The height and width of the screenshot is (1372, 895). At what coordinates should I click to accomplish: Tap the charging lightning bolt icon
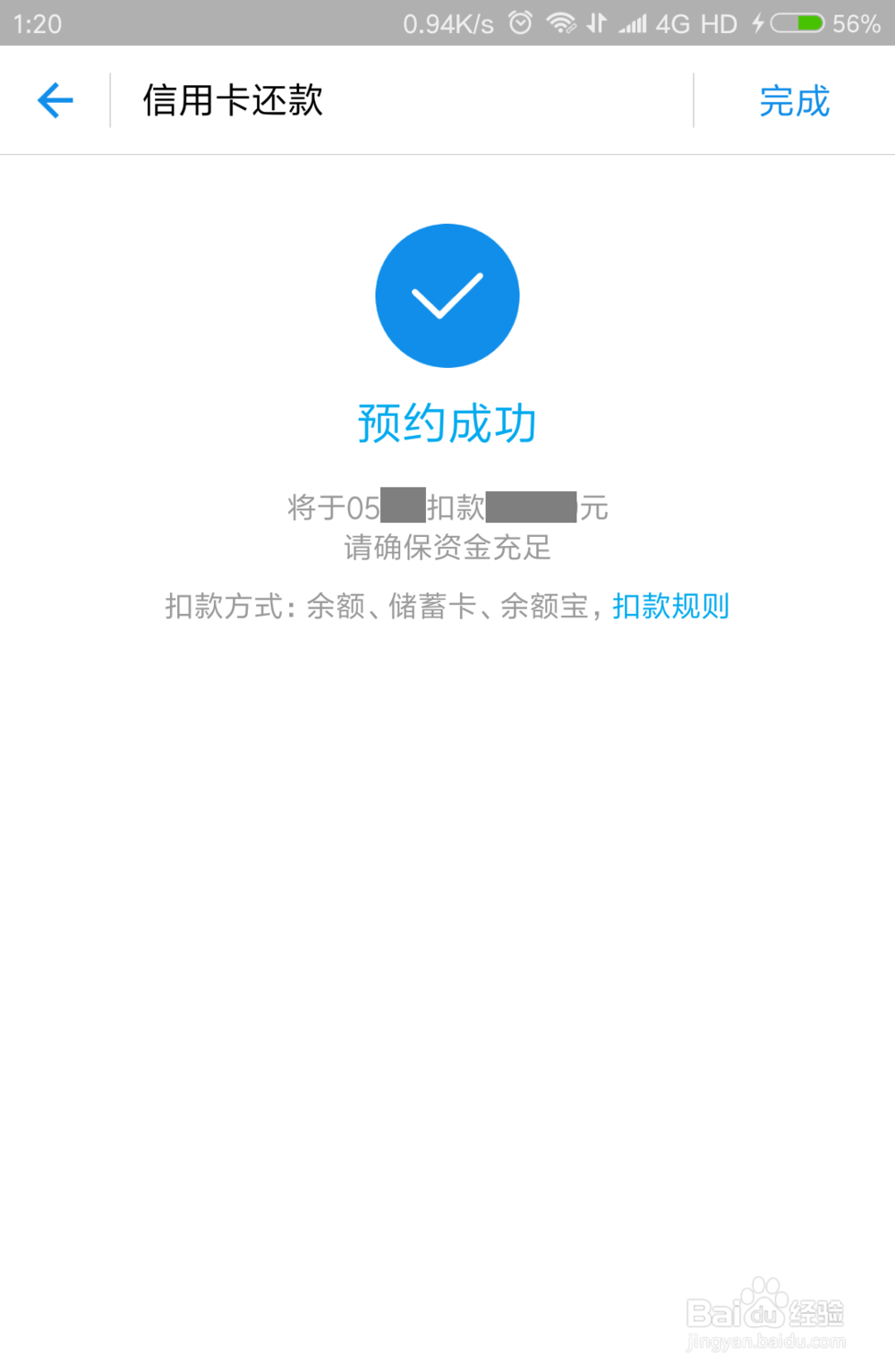pos(757,23)
